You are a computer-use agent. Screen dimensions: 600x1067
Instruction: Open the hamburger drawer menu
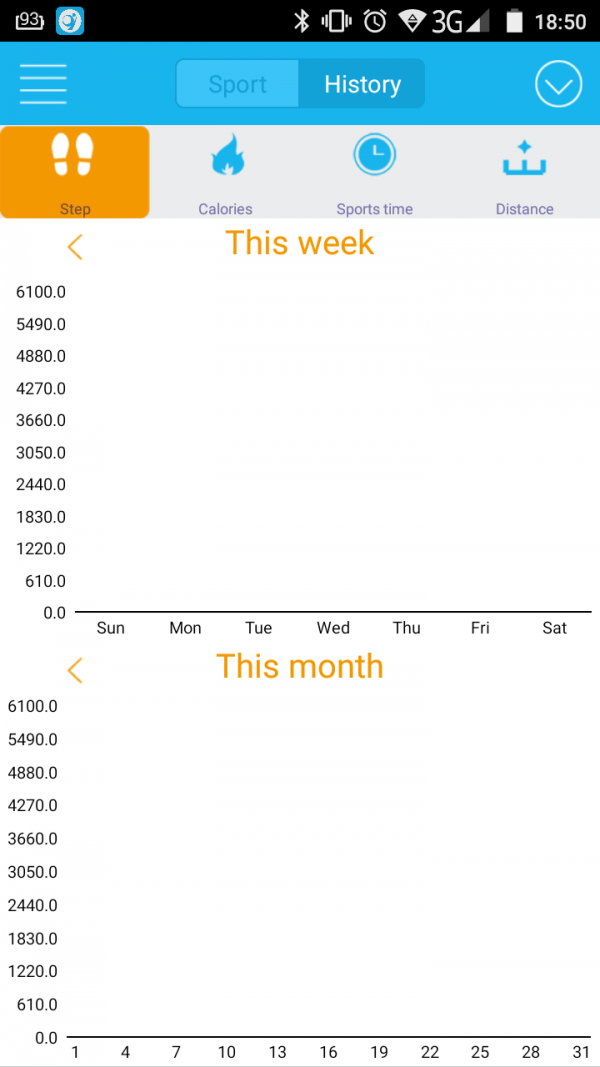coord(43,84)
